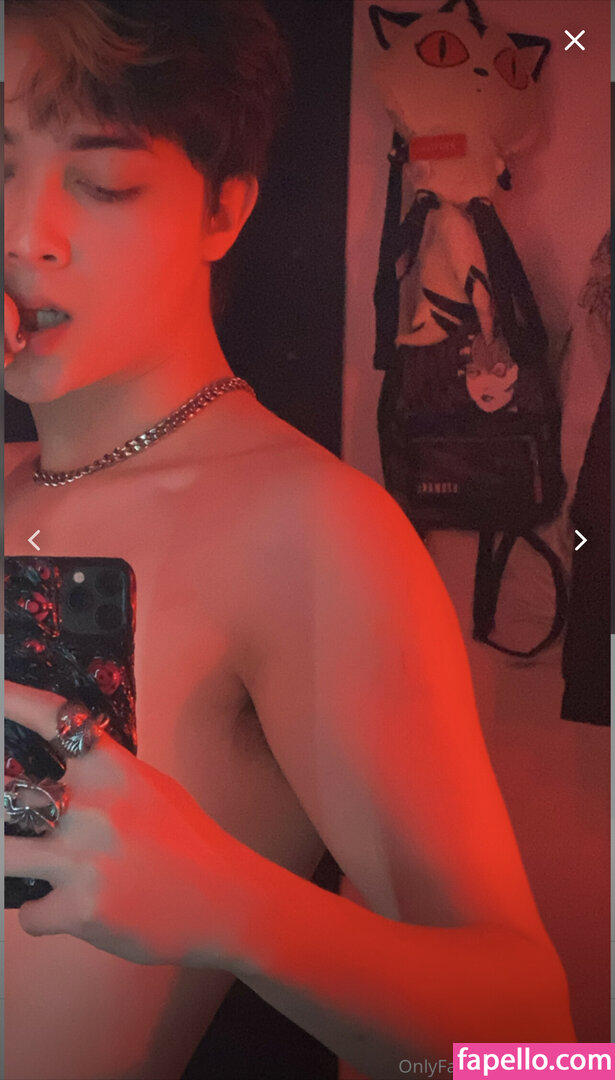
Task: Go to the previous image
Action: tap(33, 540)
